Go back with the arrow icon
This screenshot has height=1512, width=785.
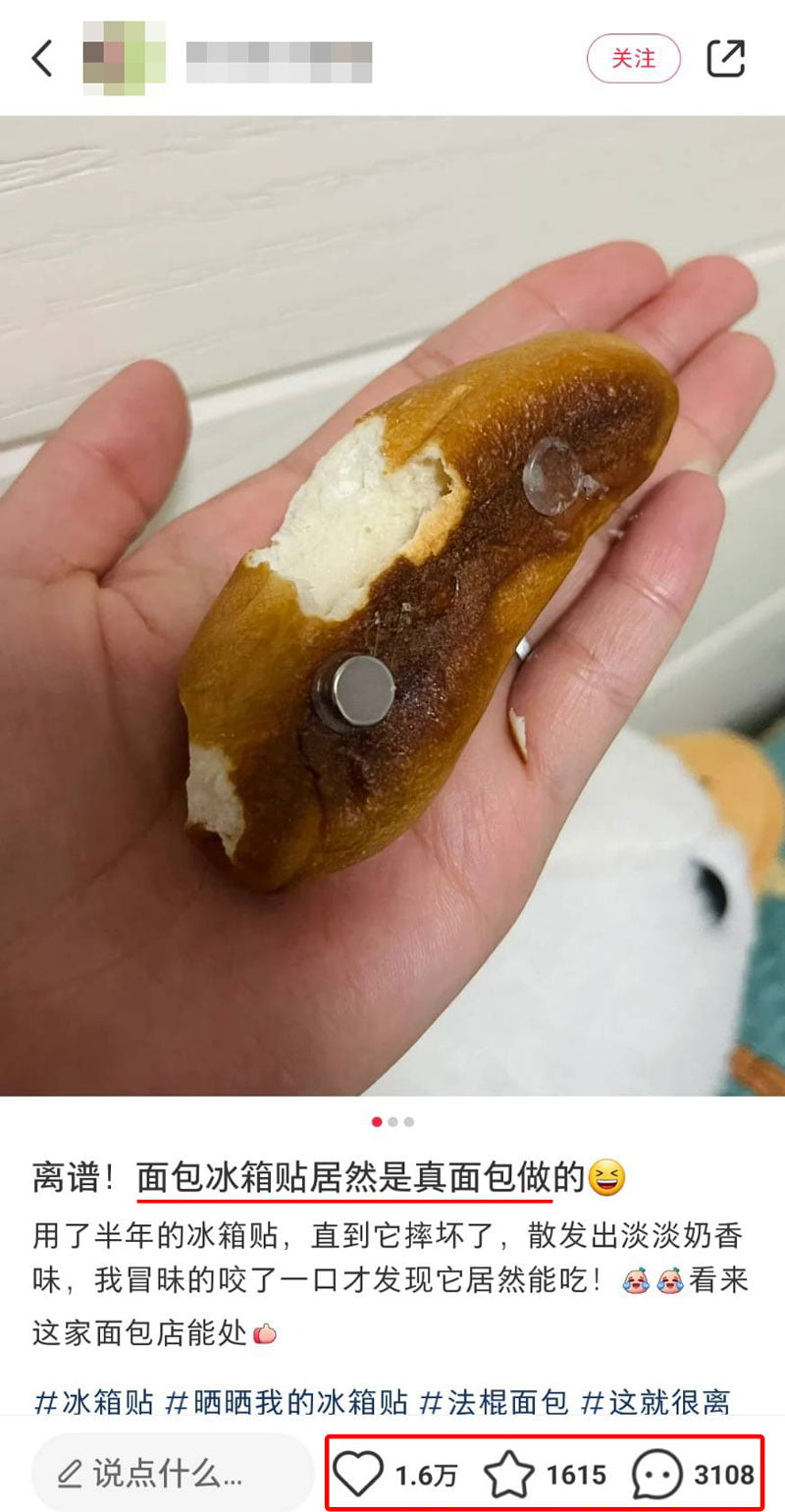41,59
